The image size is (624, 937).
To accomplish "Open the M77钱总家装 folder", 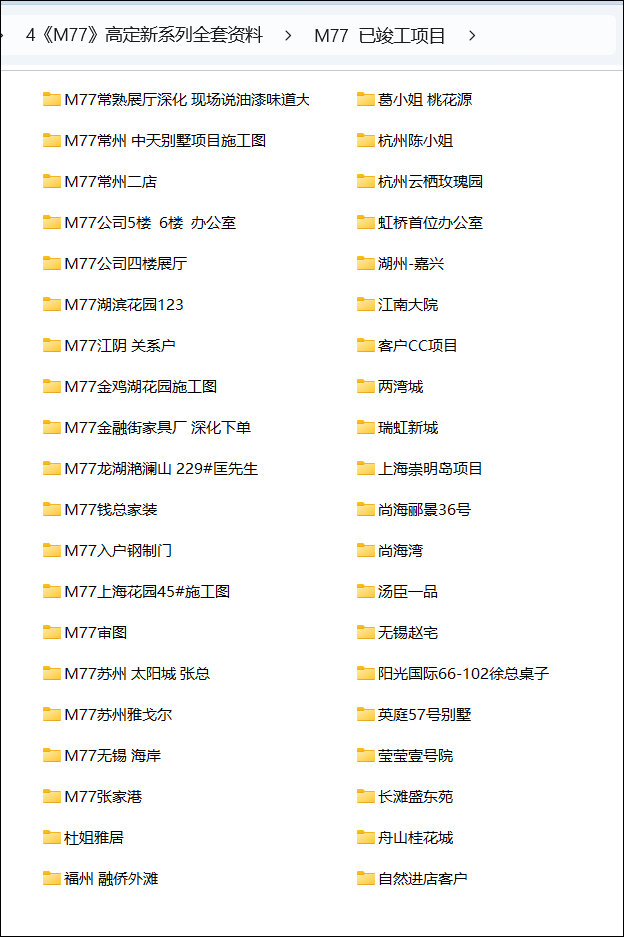I will (110, 510).
